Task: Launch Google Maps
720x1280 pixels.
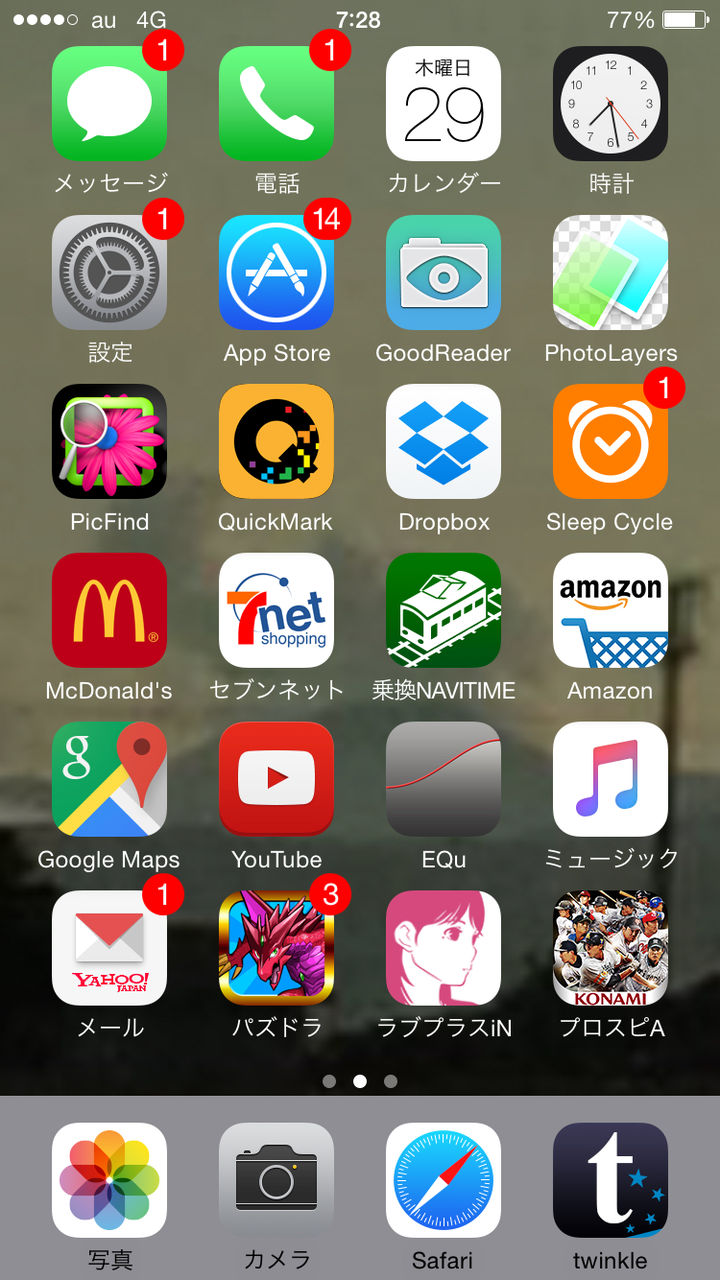Action: coord(109,779)
